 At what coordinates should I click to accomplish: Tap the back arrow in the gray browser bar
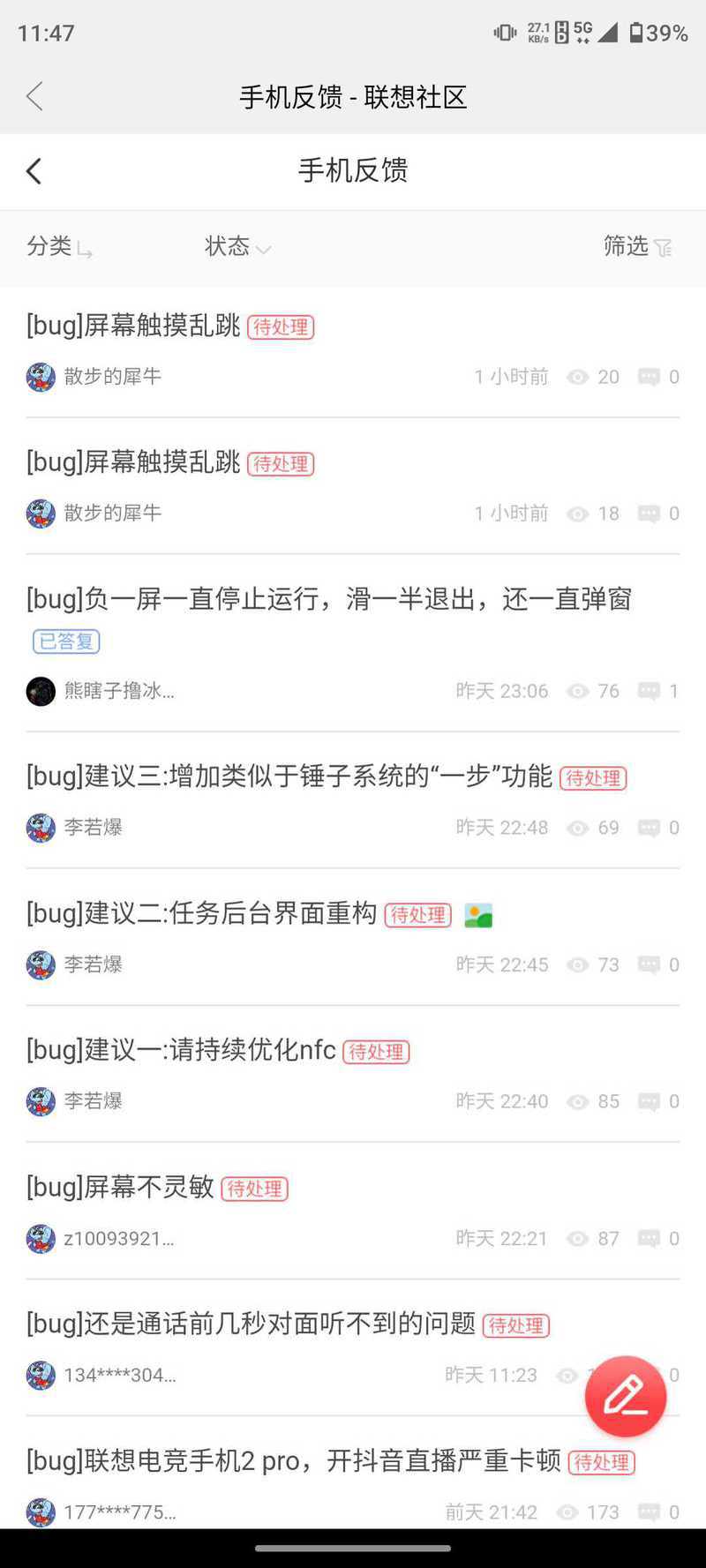(35, 96)
